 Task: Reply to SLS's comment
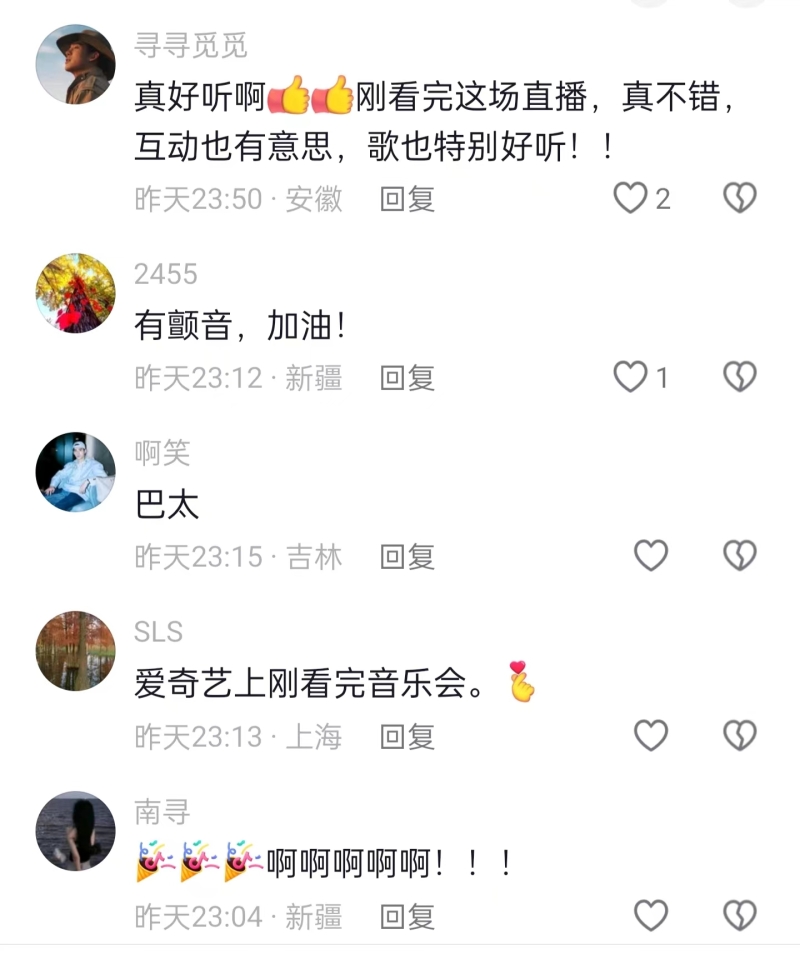(408, 736)
